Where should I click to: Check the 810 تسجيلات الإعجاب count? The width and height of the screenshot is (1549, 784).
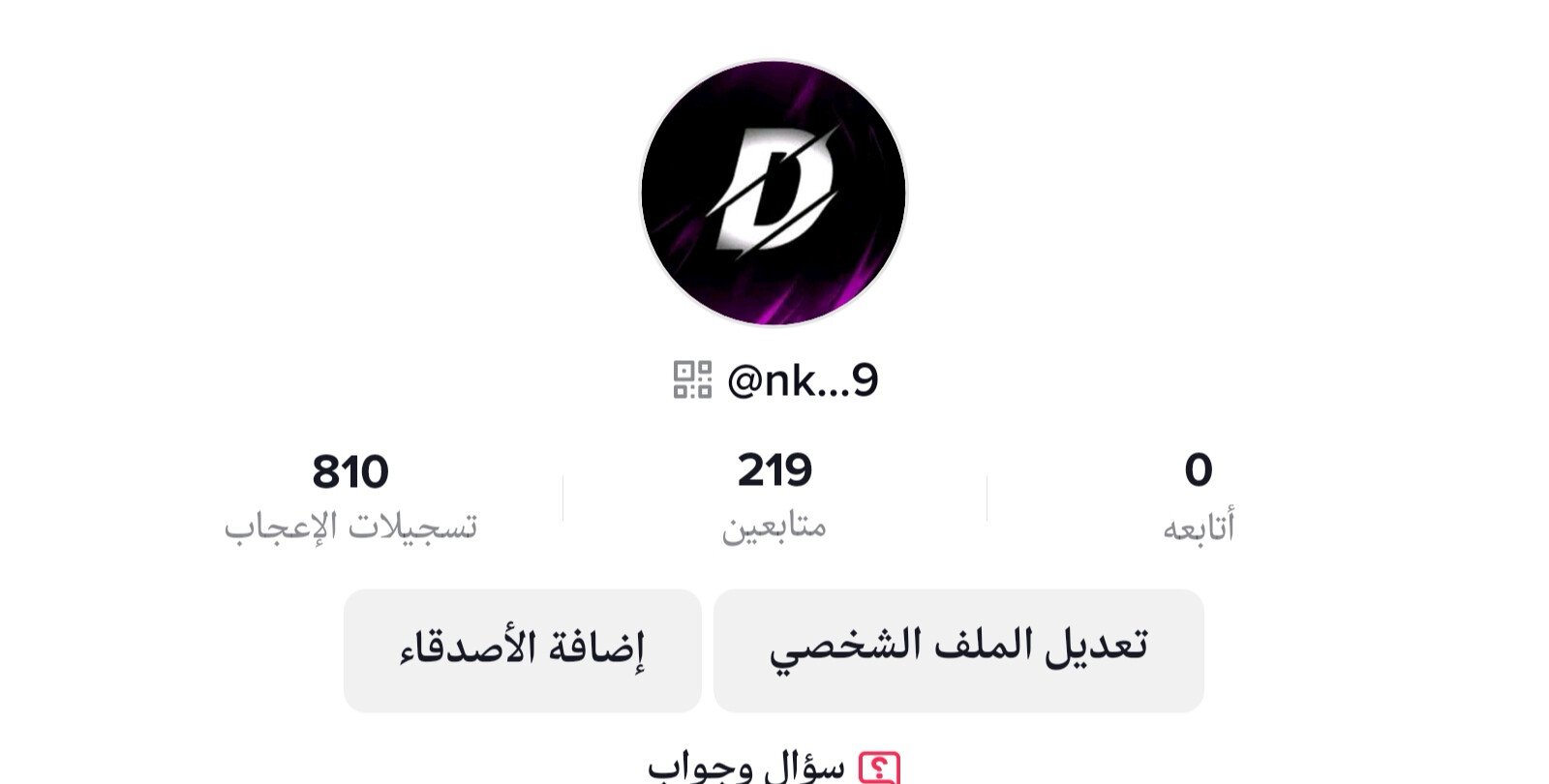(350, 495)
